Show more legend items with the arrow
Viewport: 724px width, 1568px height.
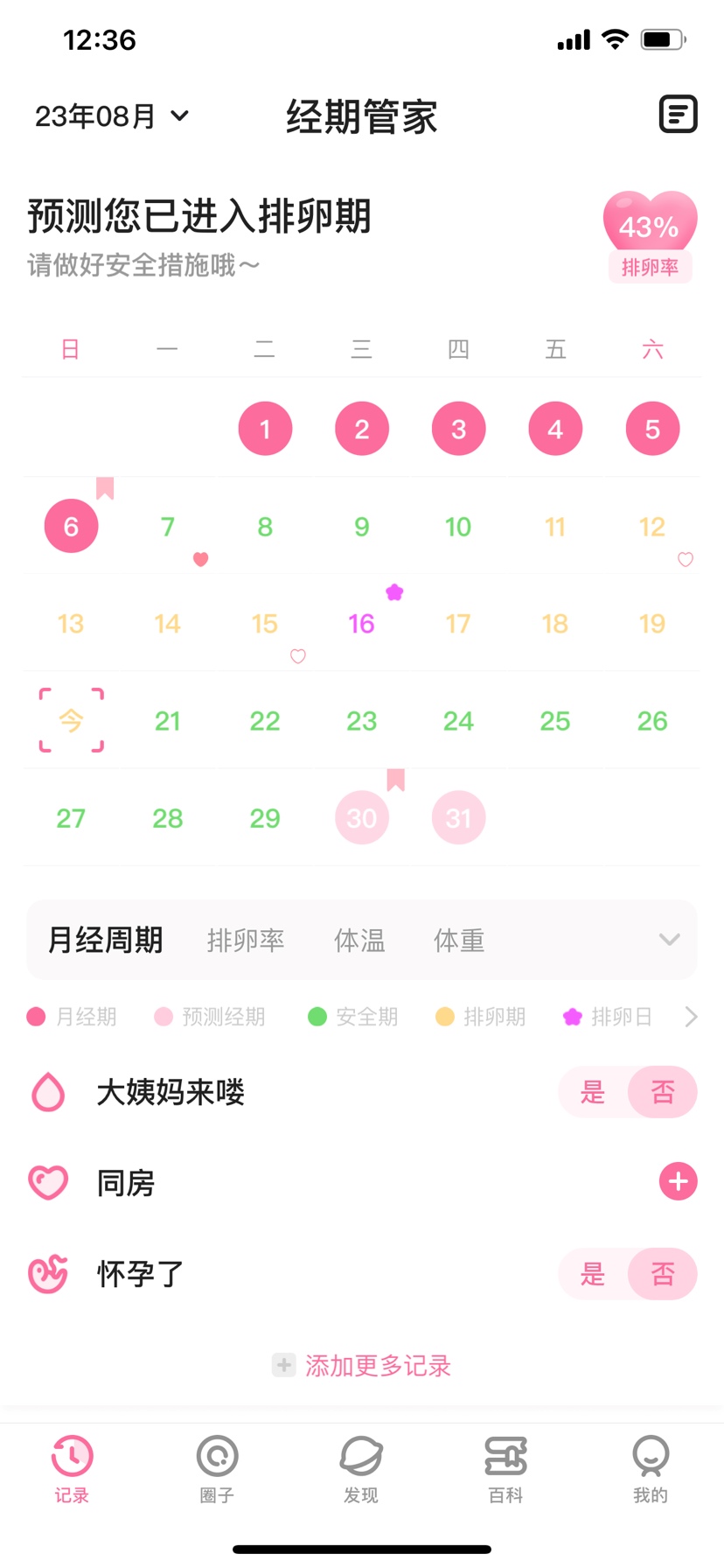[x=691, y=1016]
